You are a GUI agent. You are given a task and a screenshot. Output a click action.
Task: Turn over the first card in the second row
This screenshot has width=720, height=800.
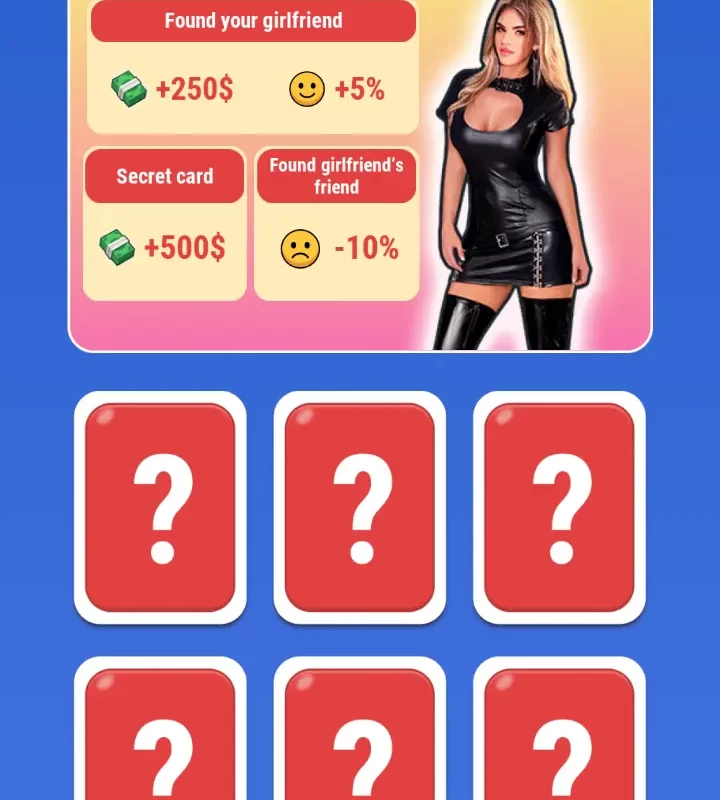pyautogui.click(x=160, y=735)
